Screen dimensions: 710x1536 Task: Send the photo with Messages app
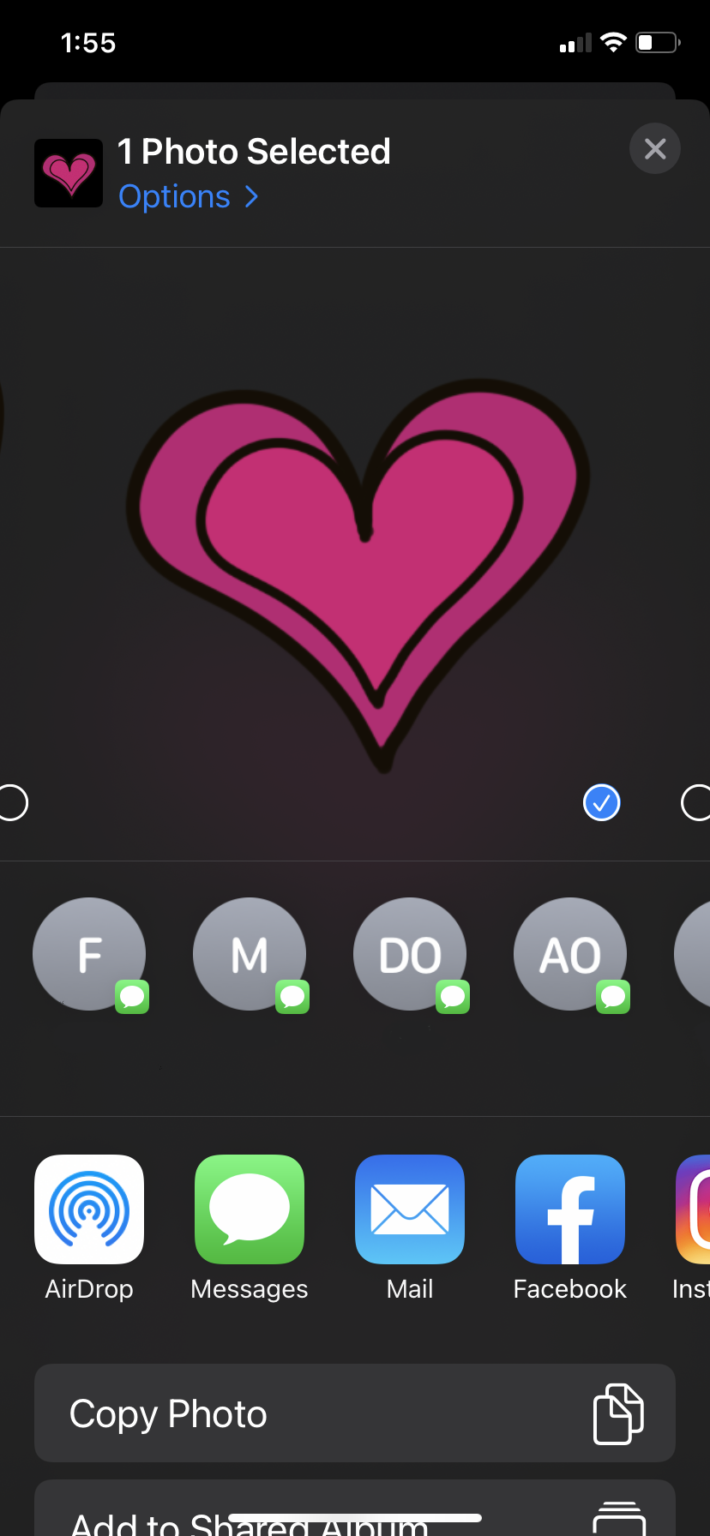click(249, 1210)
